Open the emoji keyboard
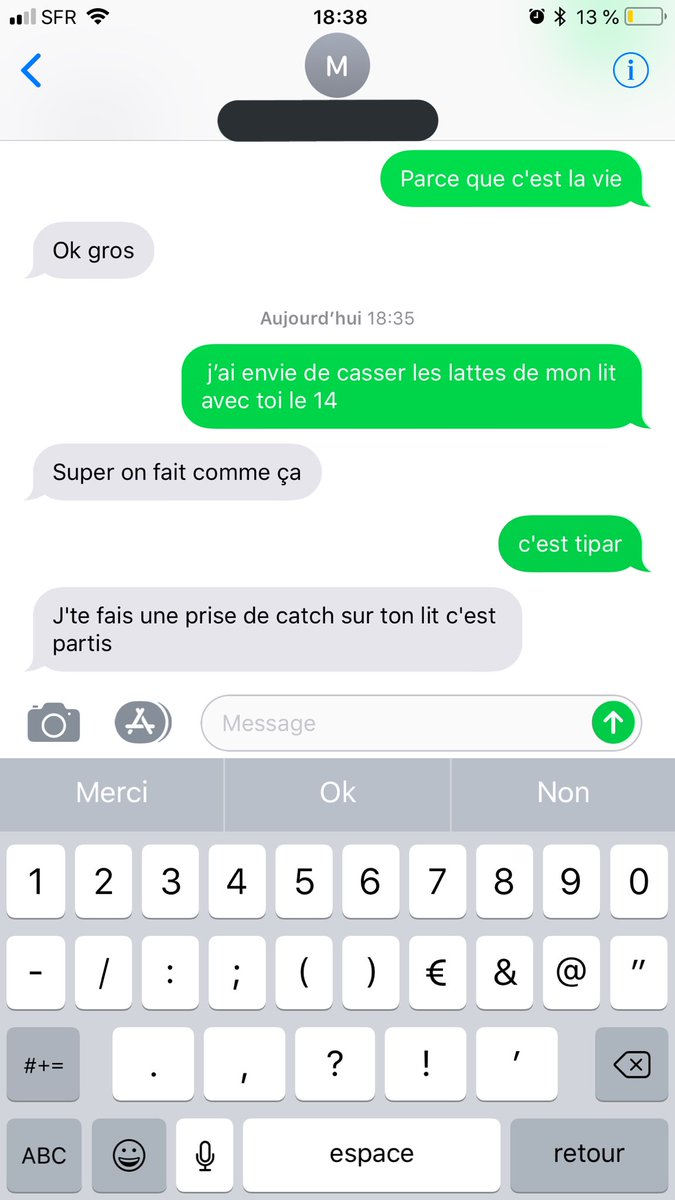675x1200 pixels. 129,1155
